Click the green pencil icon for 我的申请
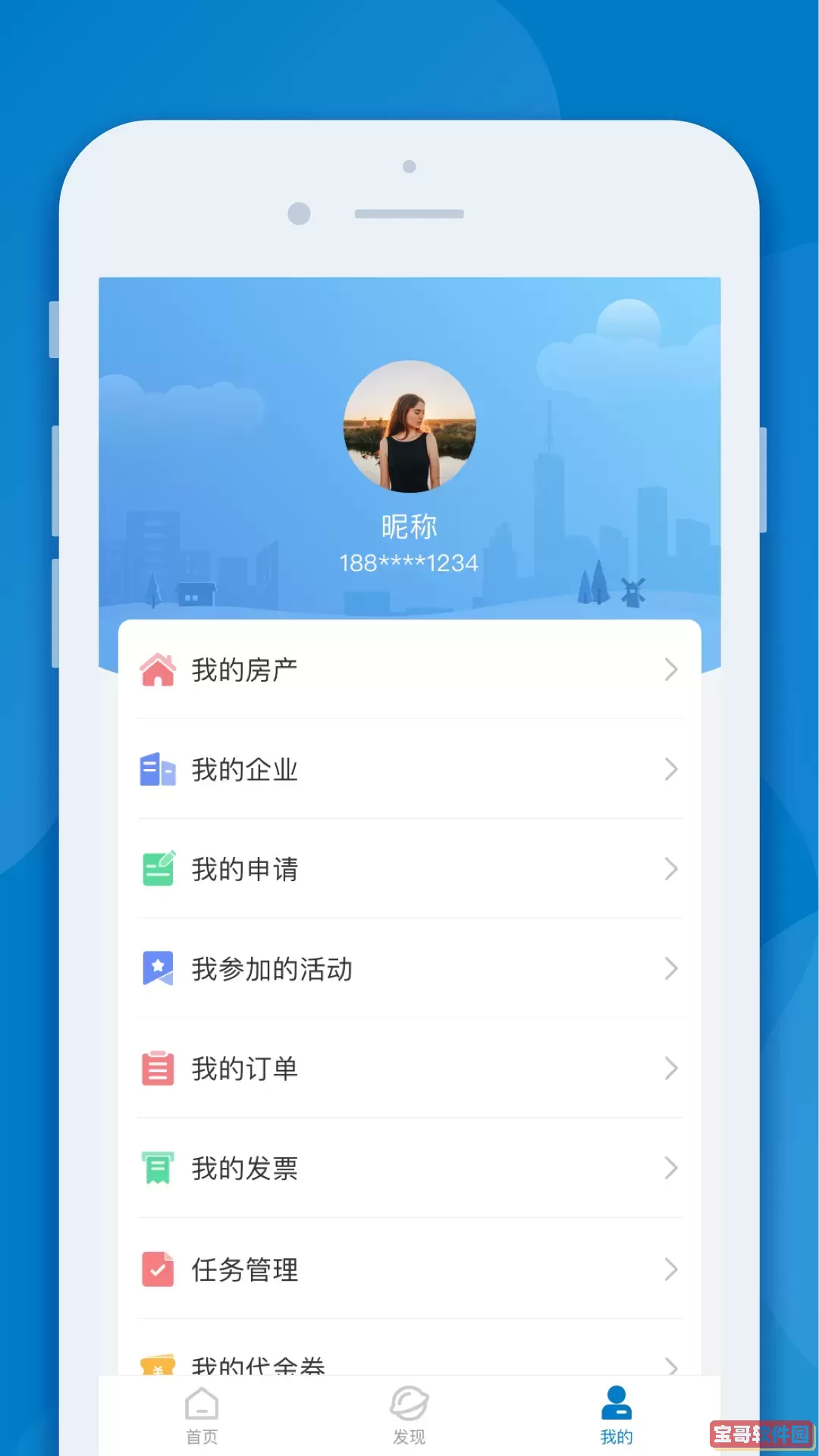Image resolution: width=819 pixels, height=1456 pixels. click(x=157, y=869)
